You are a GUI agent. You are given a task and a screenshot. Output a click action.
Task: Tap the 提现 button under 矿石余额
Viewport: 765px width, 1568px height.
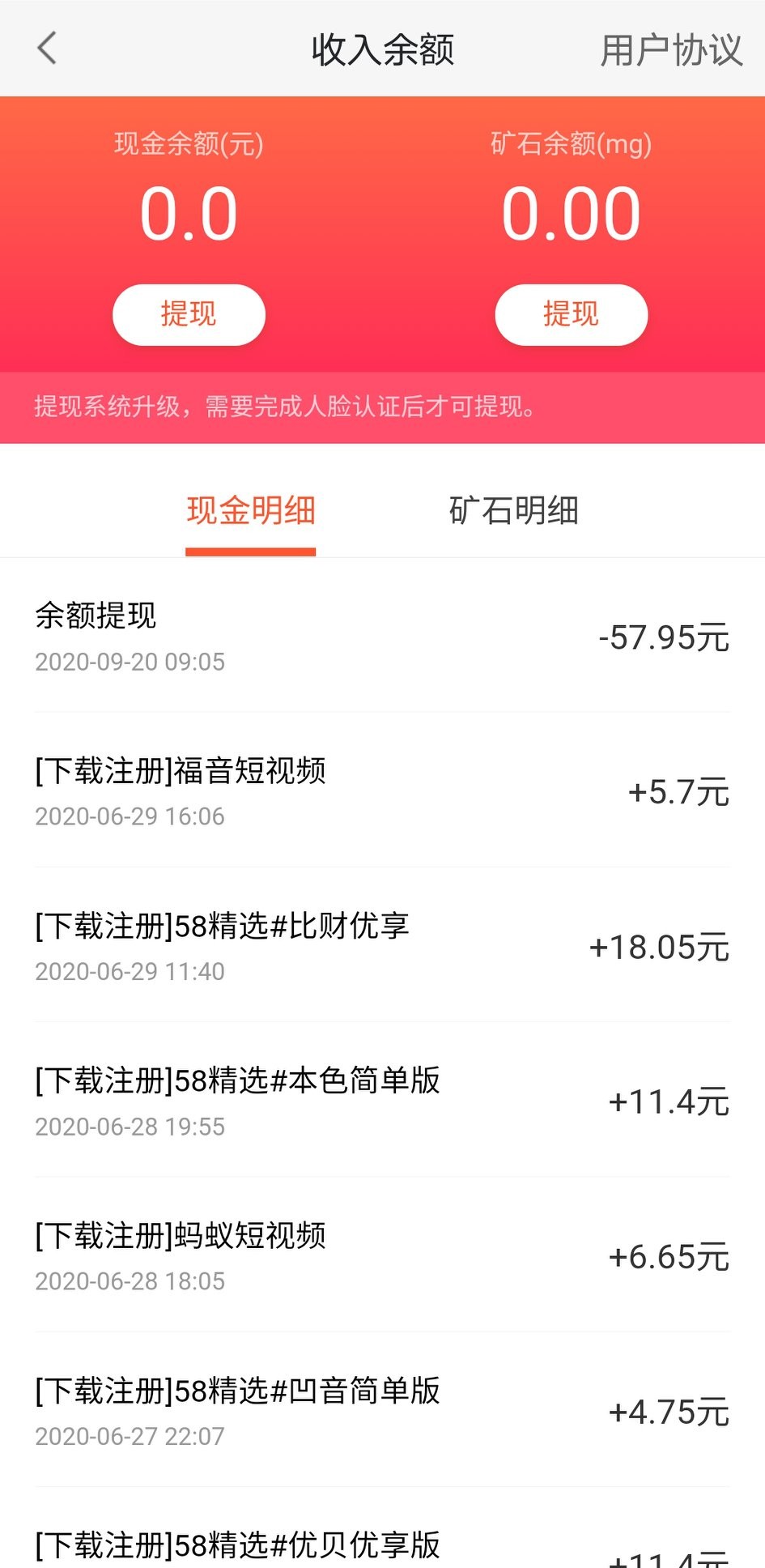pos(571,314)
